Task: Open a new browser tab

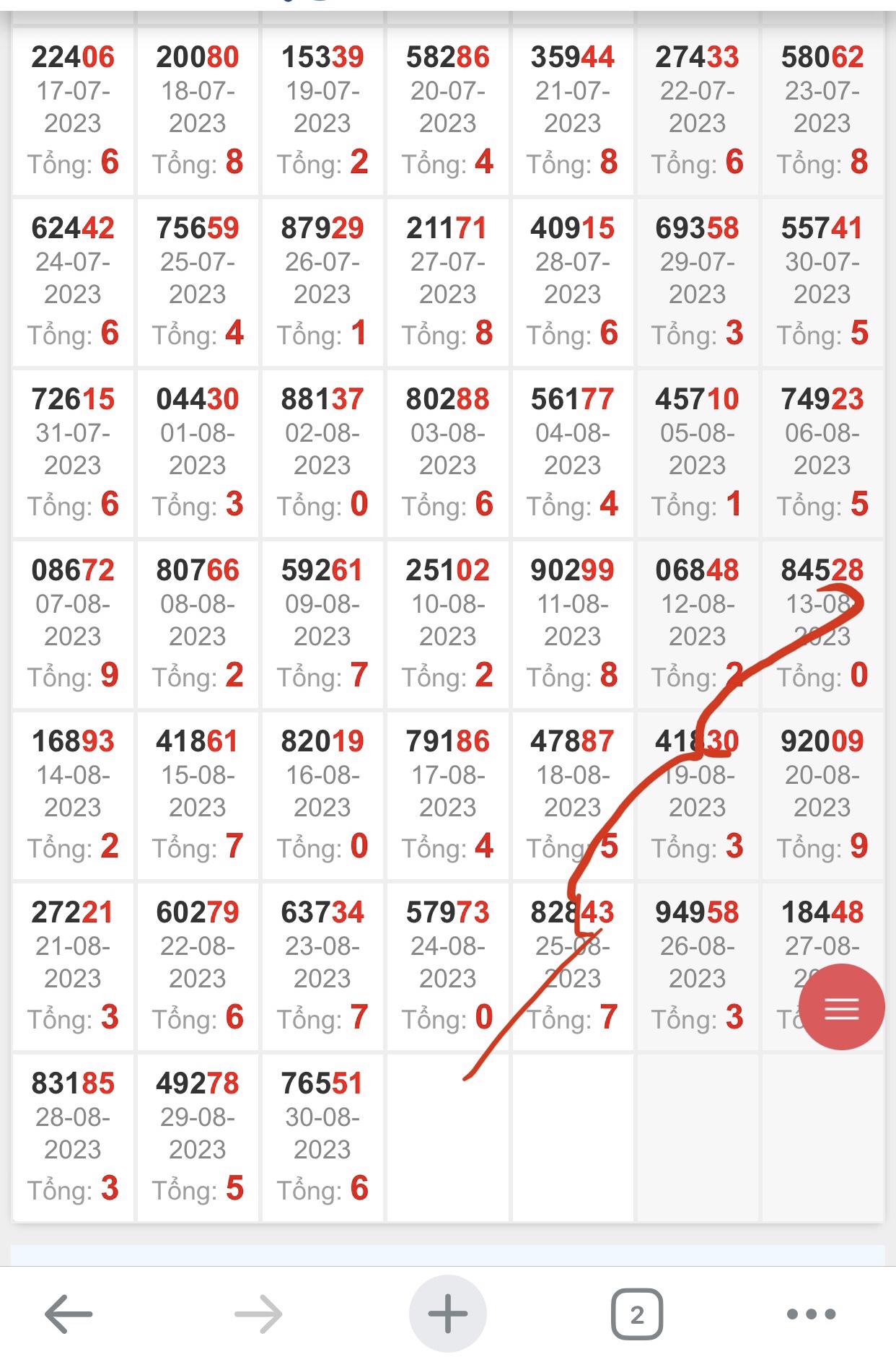Action: coord(447,1314)
